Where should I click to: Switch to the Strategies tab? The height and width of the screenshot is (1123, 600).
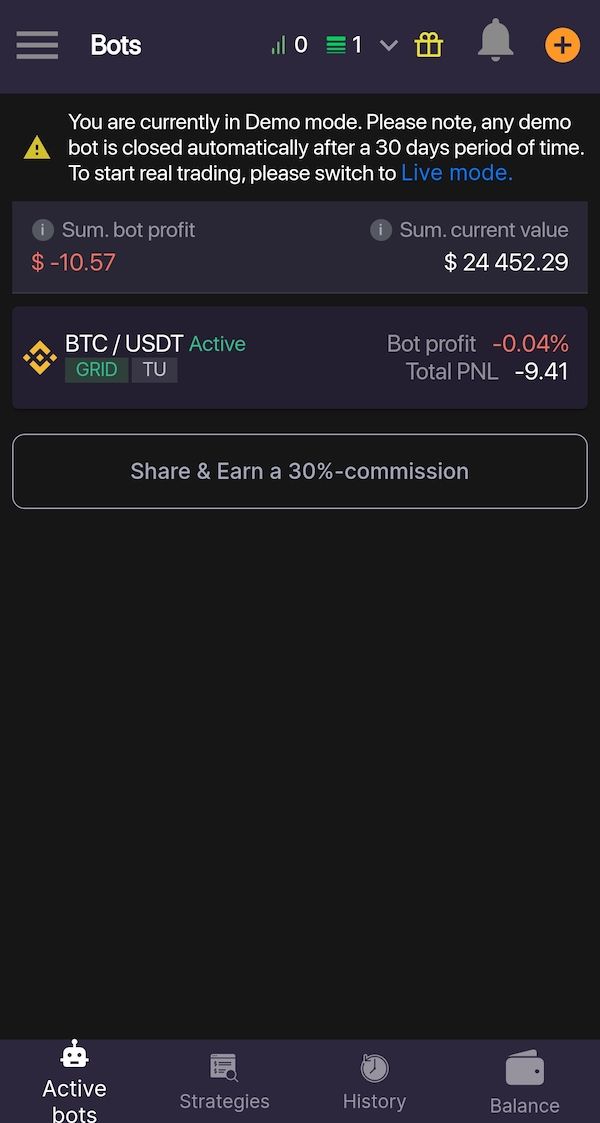(x=224, y=1081)
